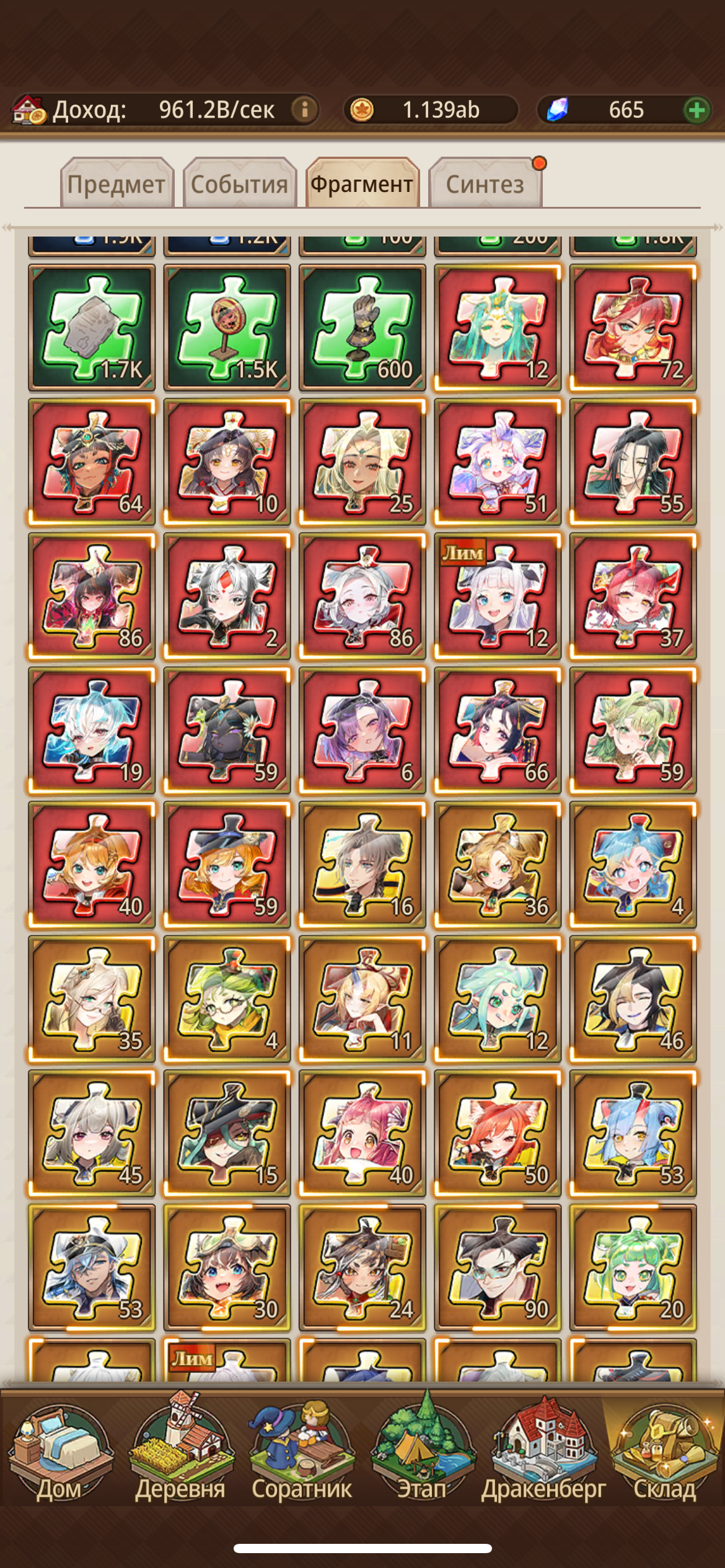Select the green-haired fragment with count 20
This screenshot has width=725, height=1568.
(x=633, y=1268)
